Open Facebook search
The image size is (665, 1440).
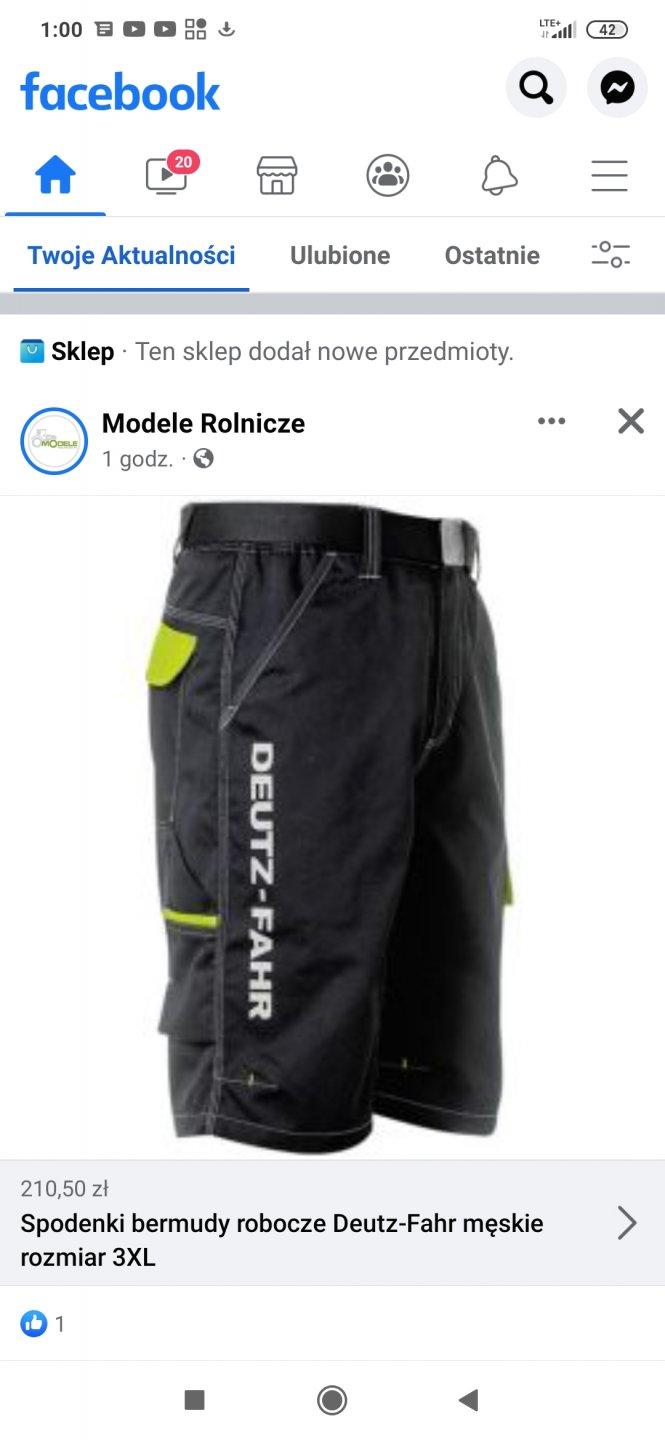(536, 89)
